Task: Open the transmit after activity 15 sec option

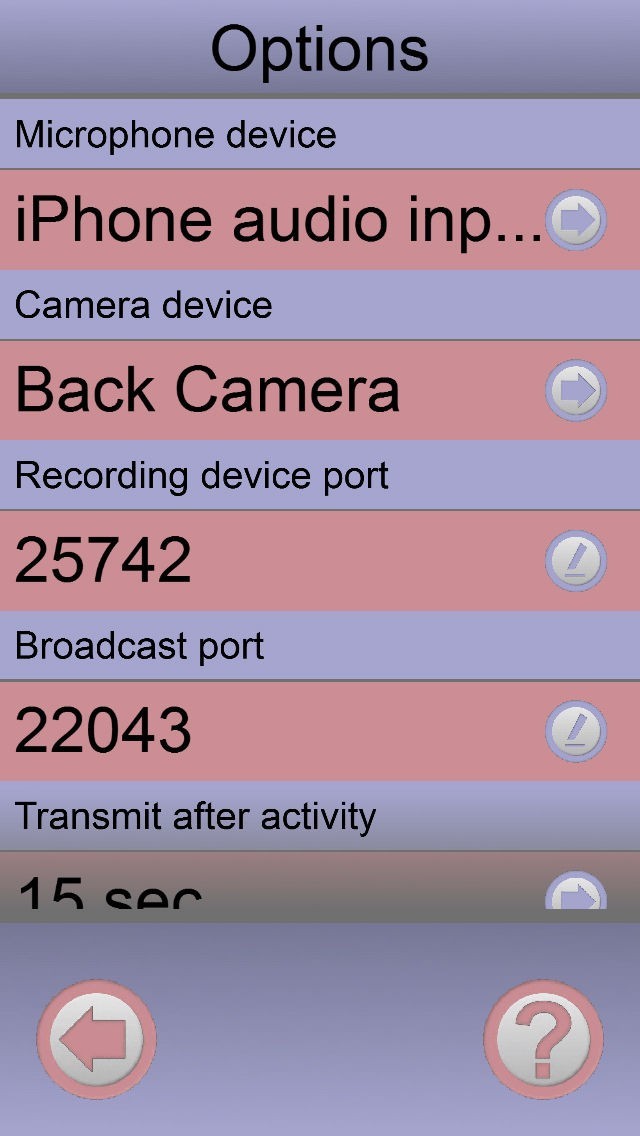Action: [x=576, y=892]
